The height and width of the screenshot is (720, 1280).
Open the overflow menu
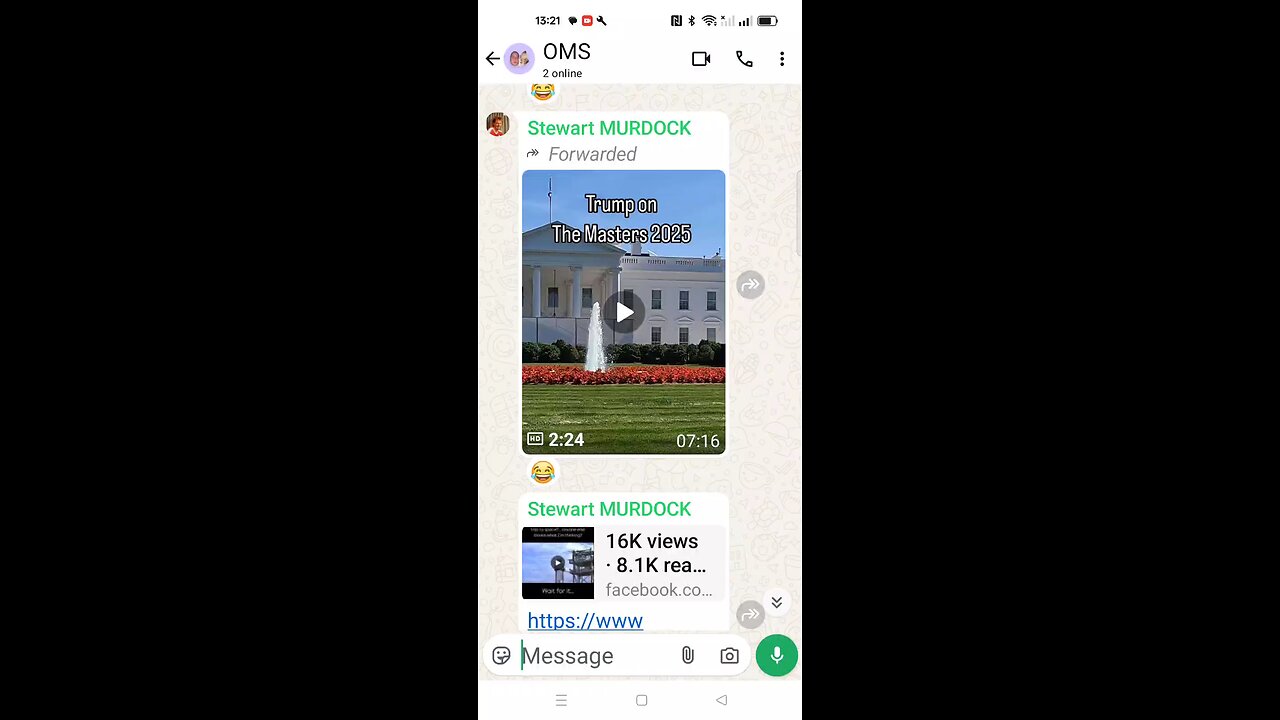click(782, 59)
